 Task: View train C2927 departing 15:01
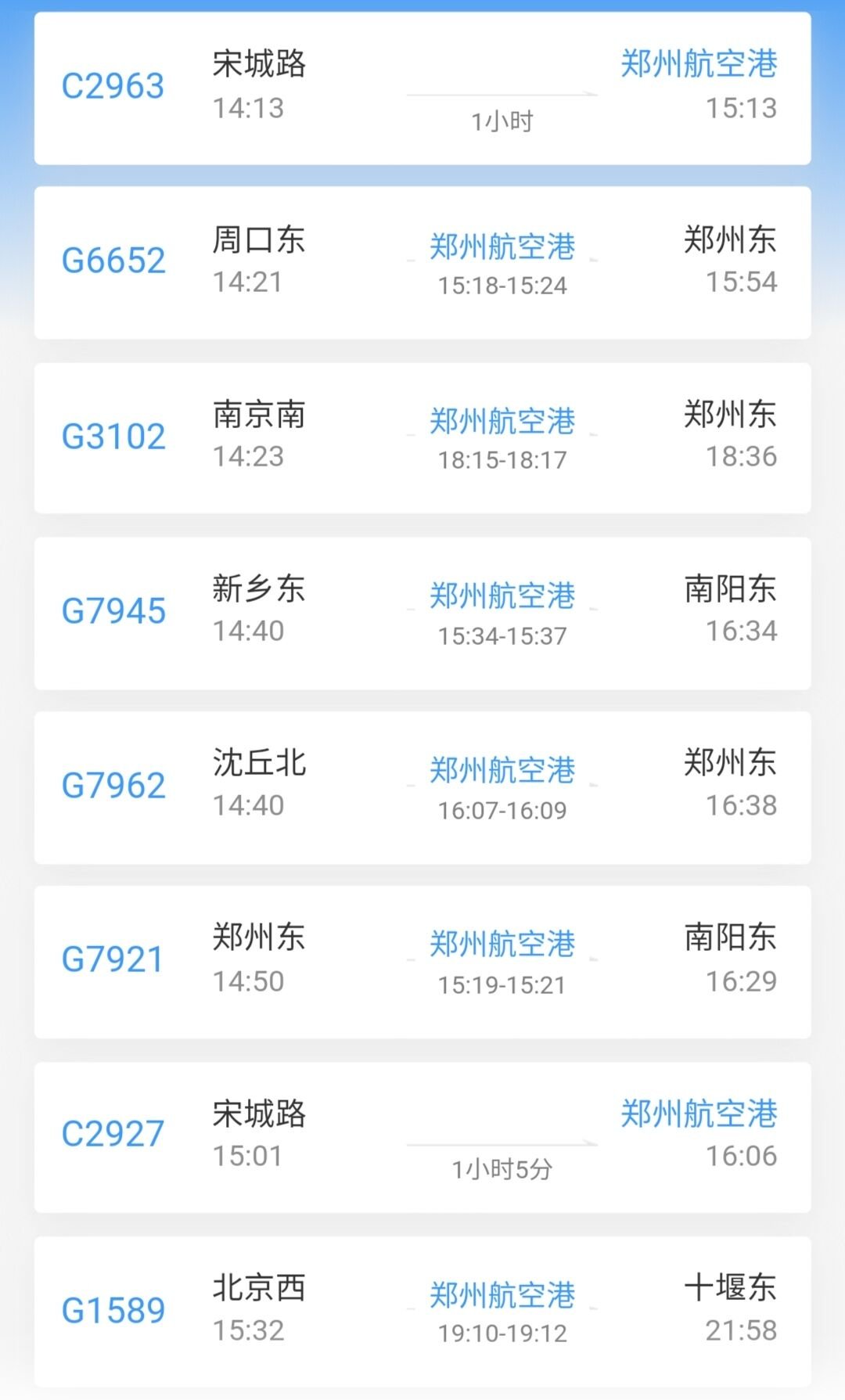[x=422, y=1136]
